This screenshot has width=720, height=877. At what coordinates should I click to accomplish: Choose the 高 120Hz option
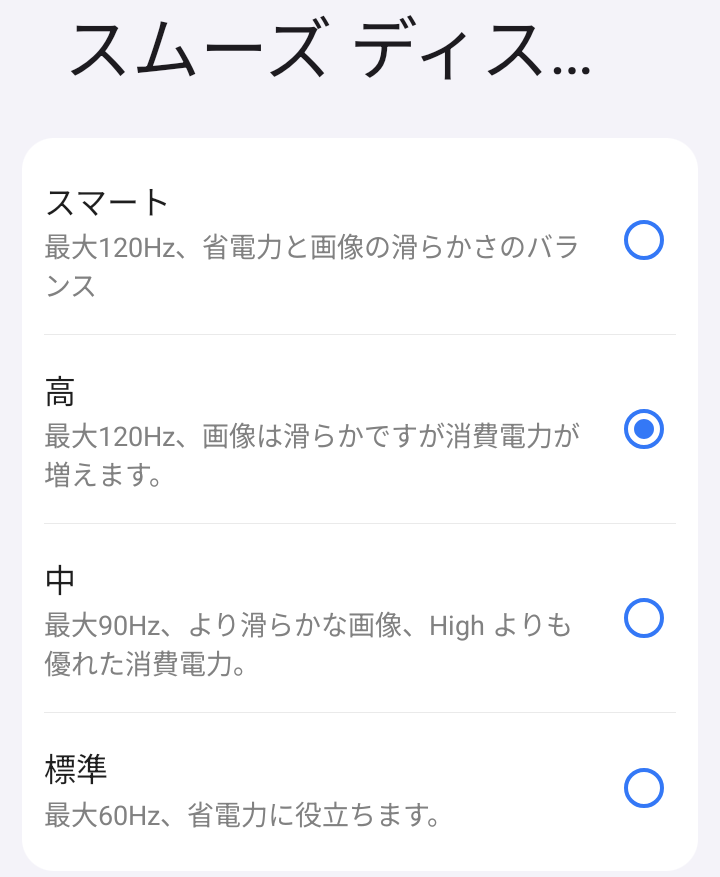tap(643, 429)
